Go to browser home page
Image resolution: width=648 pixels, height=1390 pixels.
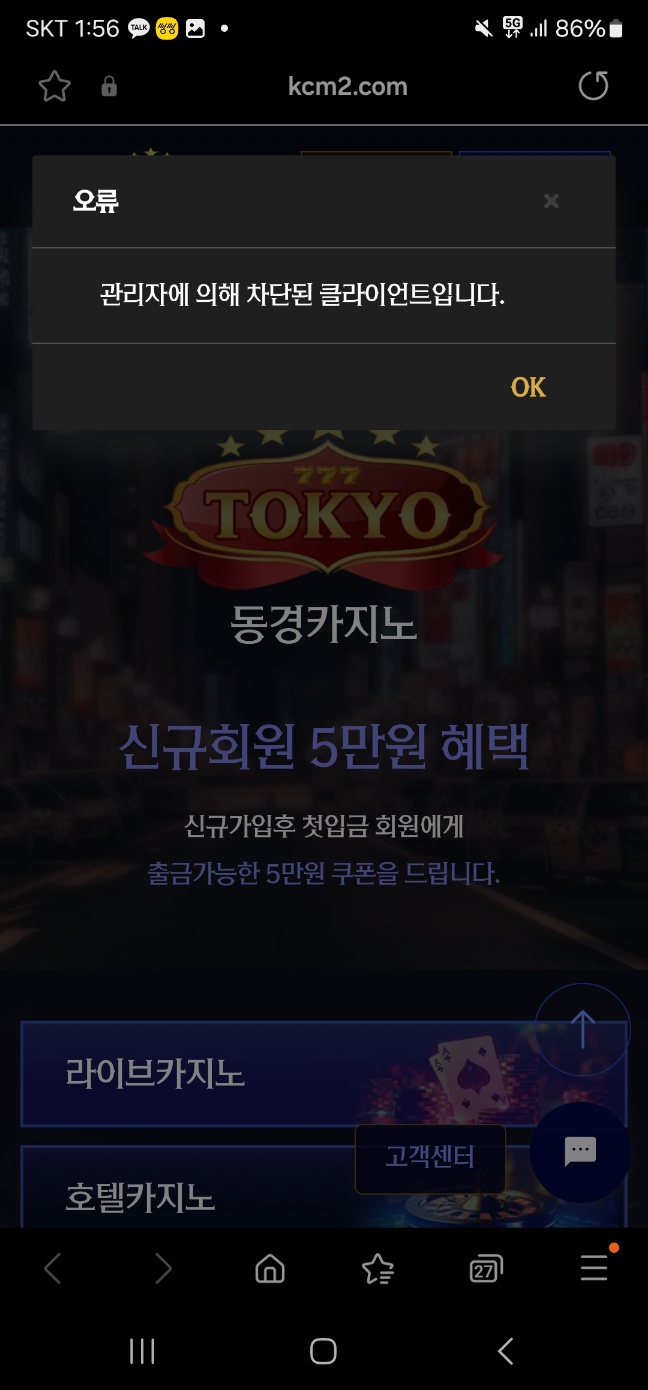270,1269
